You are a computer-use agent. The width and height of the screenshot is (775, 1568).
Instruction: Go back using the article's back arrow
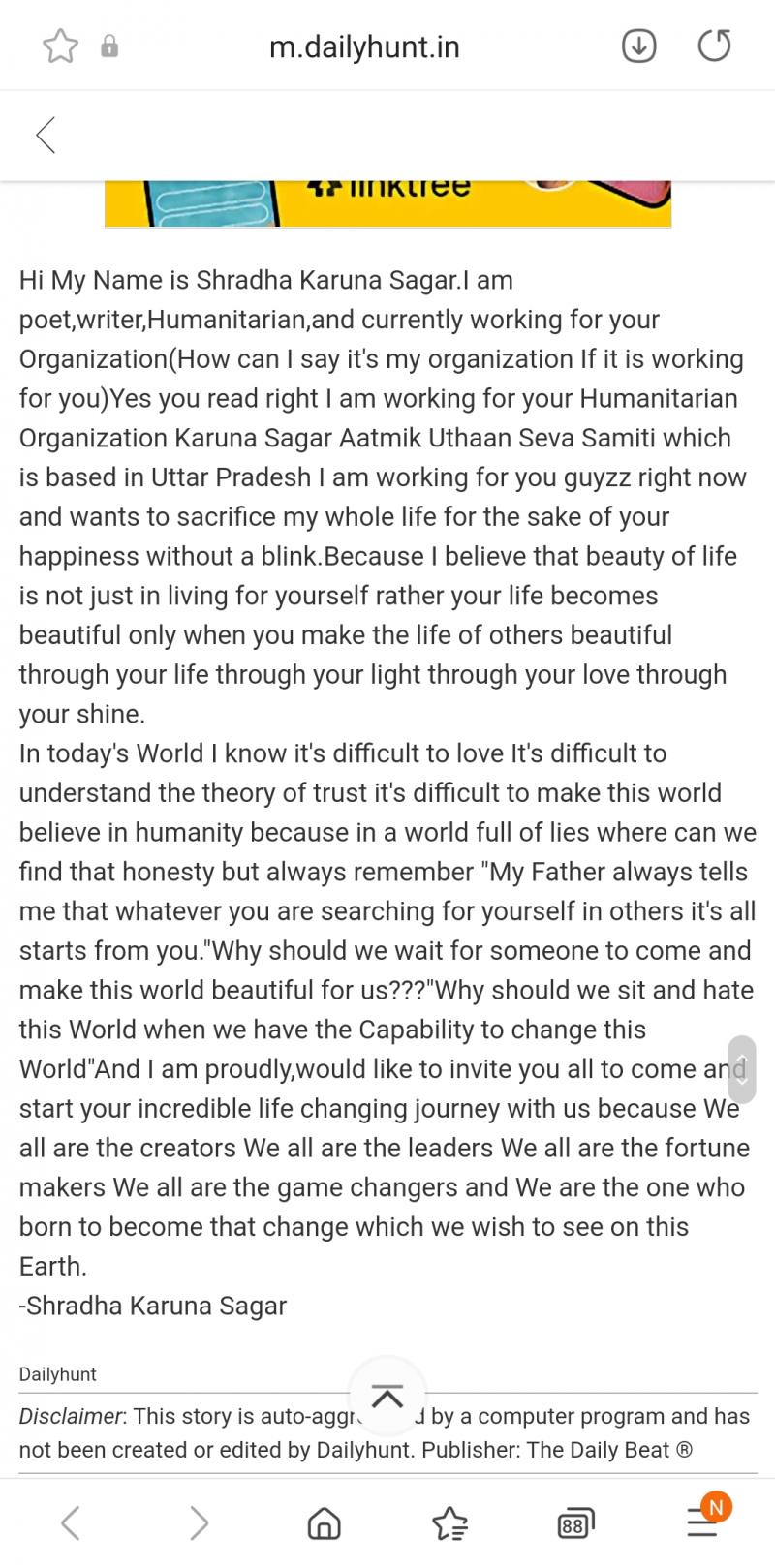[x=46, y=135]
